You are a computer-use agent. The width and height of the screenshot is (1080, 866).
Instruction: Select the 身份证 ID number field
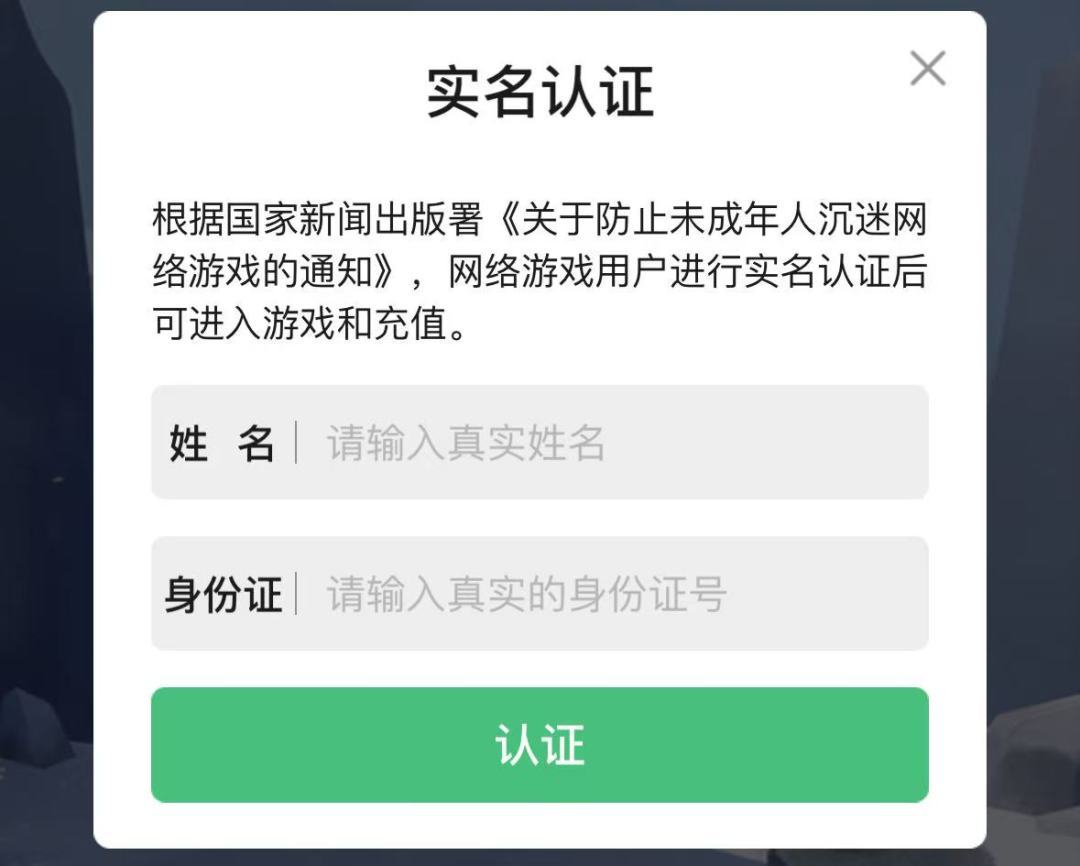point(610,594)
